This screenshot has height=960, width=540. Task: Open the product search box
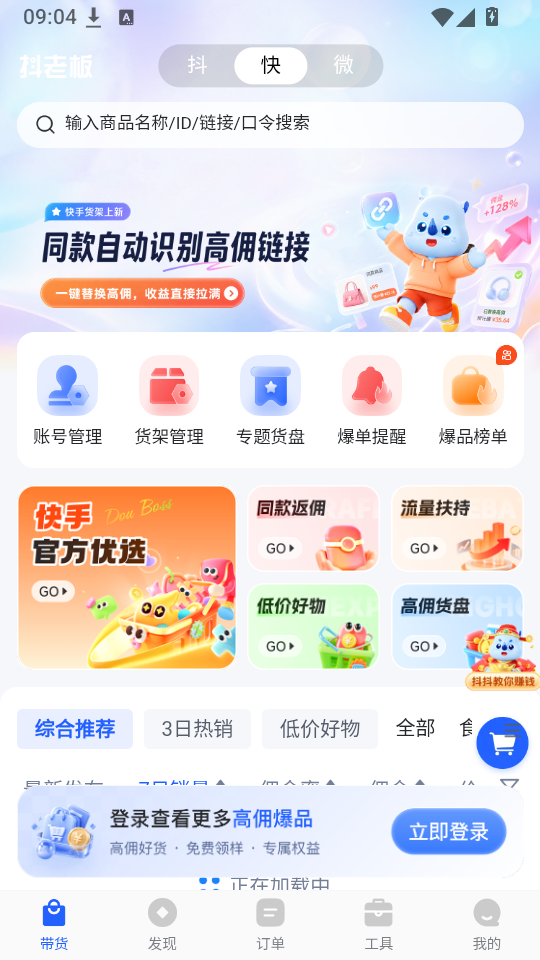click(x=270, y=124)
